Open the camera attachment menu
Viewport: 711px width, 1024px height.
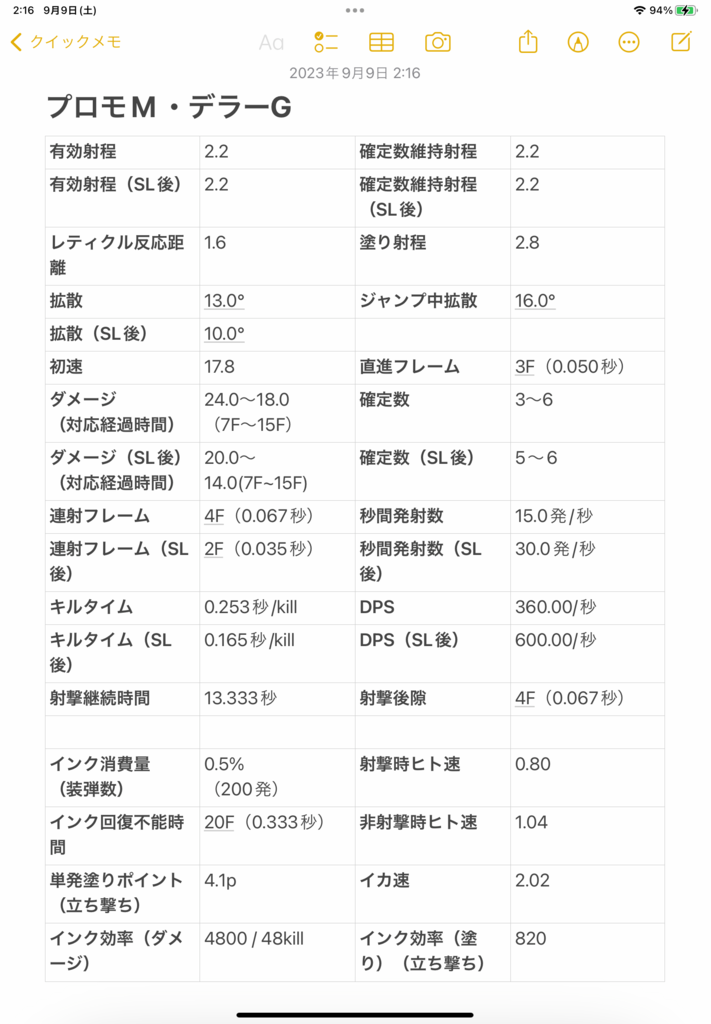click(x=437, y=42)
